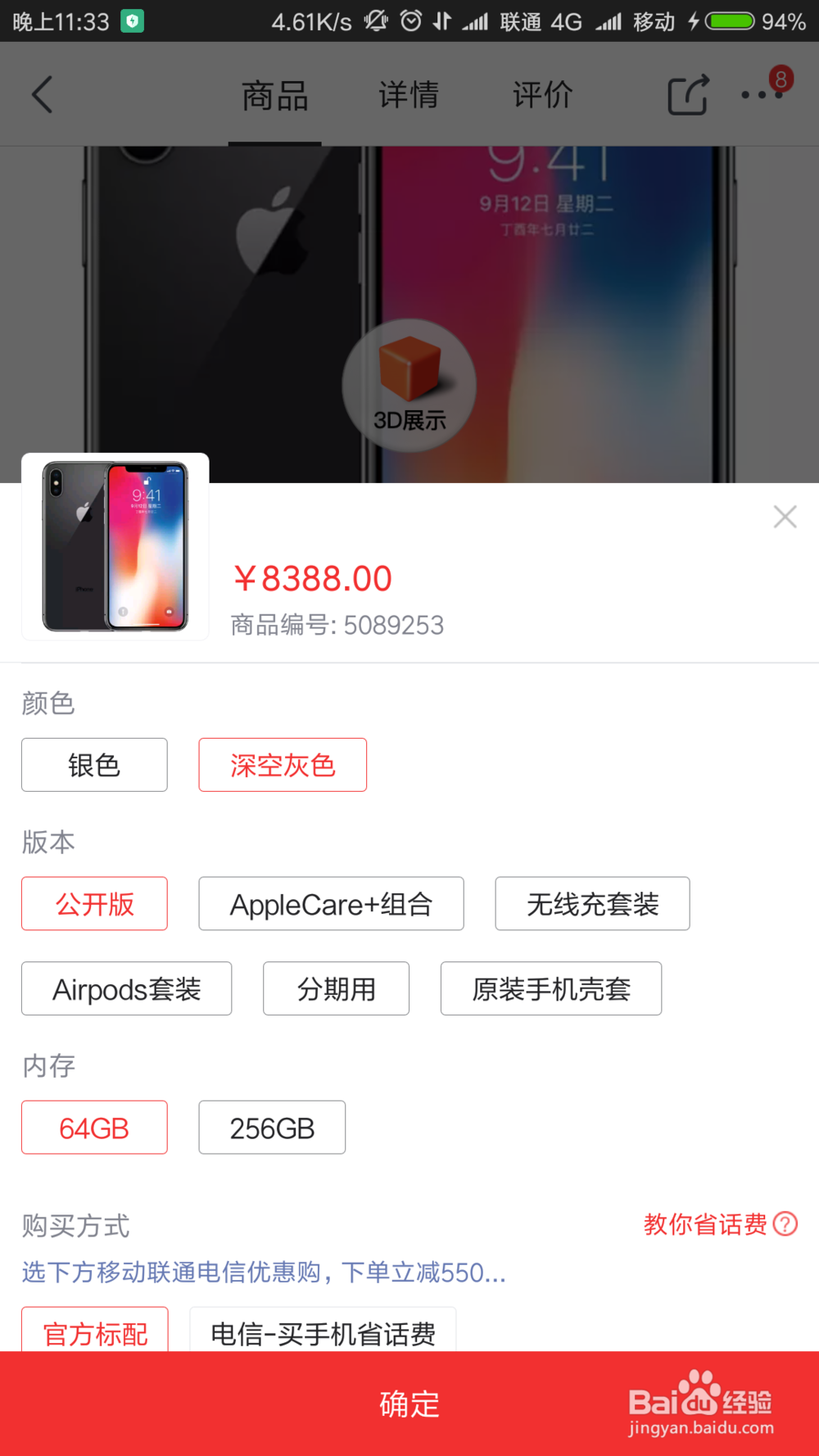Click the battery indicator in status bar

click(729, 21)
